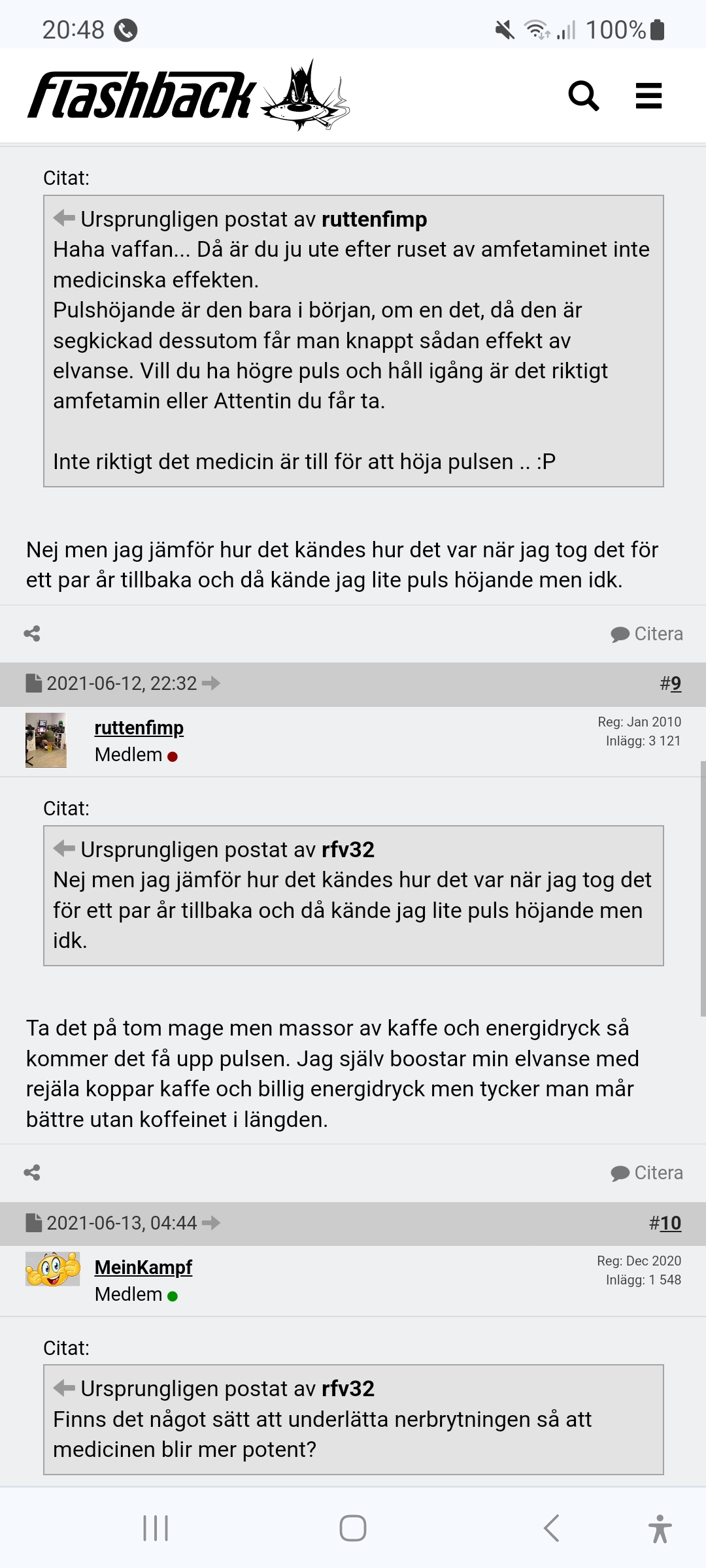The image size is (706, 1568).
Task: Open the hamburger menu
Action: click(x=648, y=96)
